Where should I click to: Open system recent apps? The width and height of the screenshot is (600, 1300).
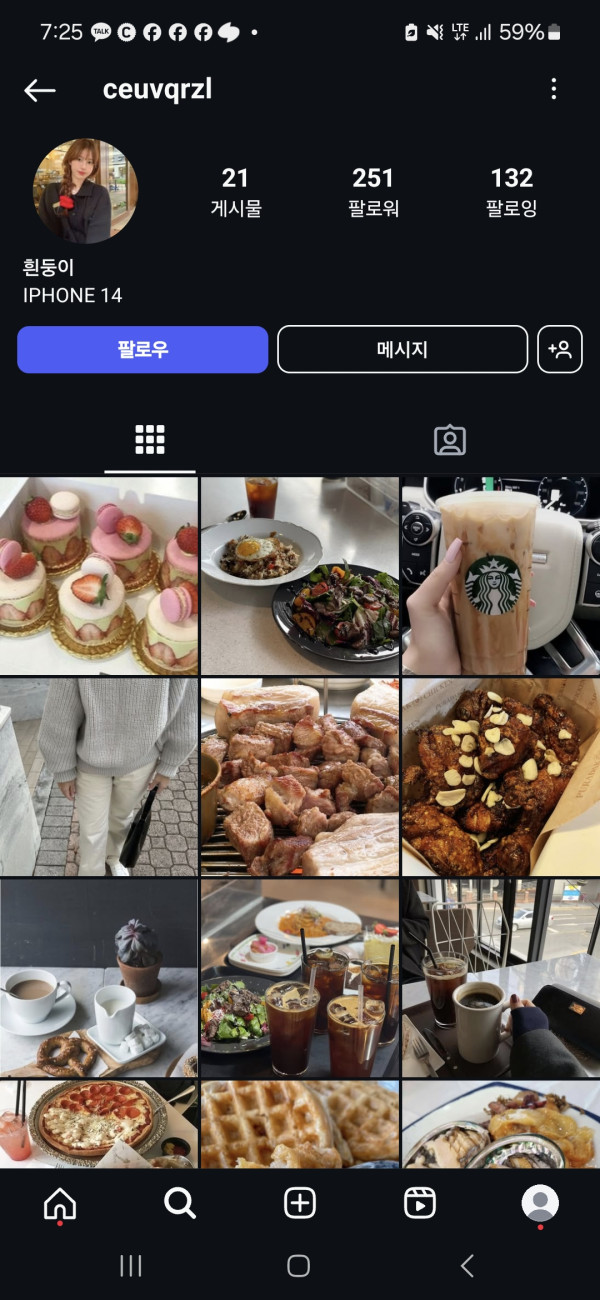pyautogui.click(x=130, y=1266)
